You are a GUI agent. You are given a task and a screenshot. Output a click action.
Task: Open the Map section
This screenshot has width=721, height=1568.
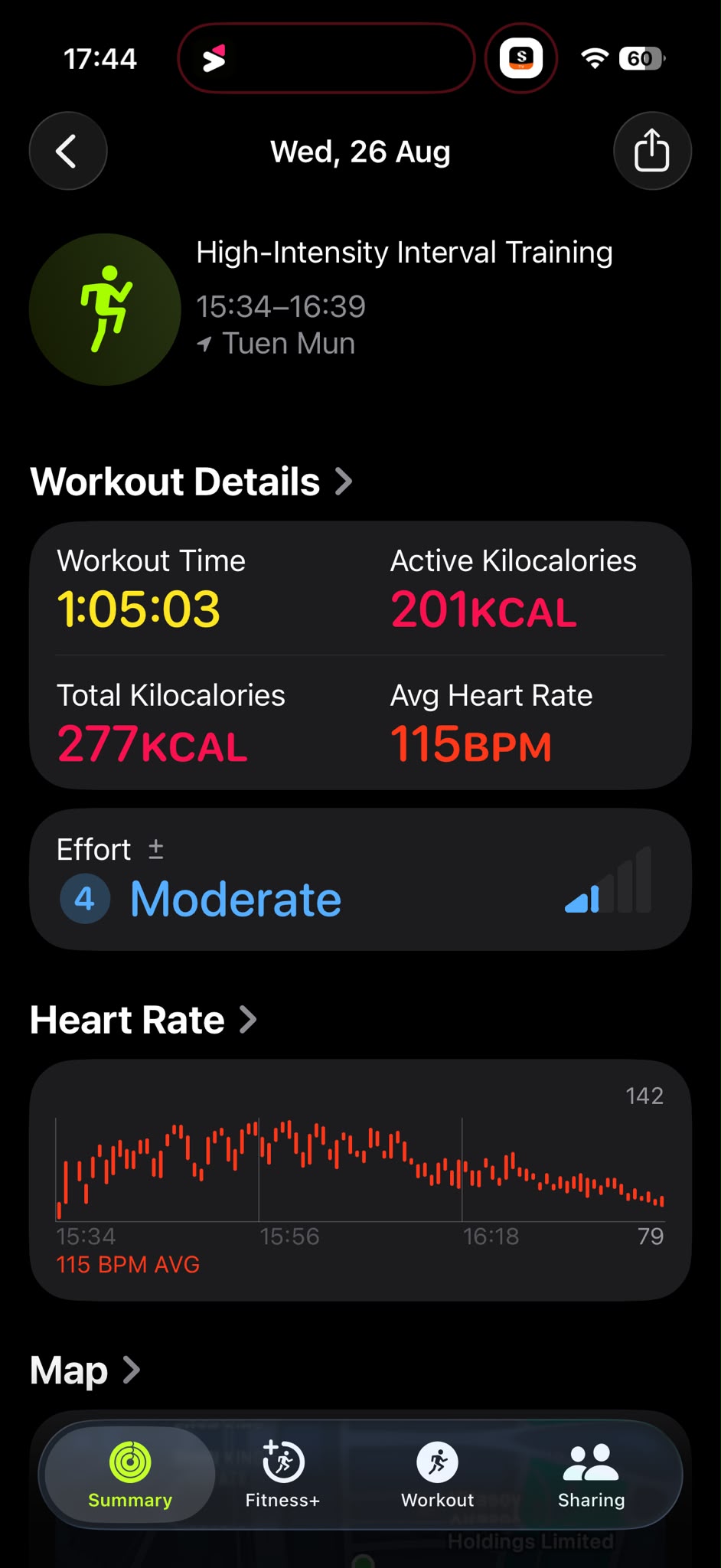pos(85,1370)
